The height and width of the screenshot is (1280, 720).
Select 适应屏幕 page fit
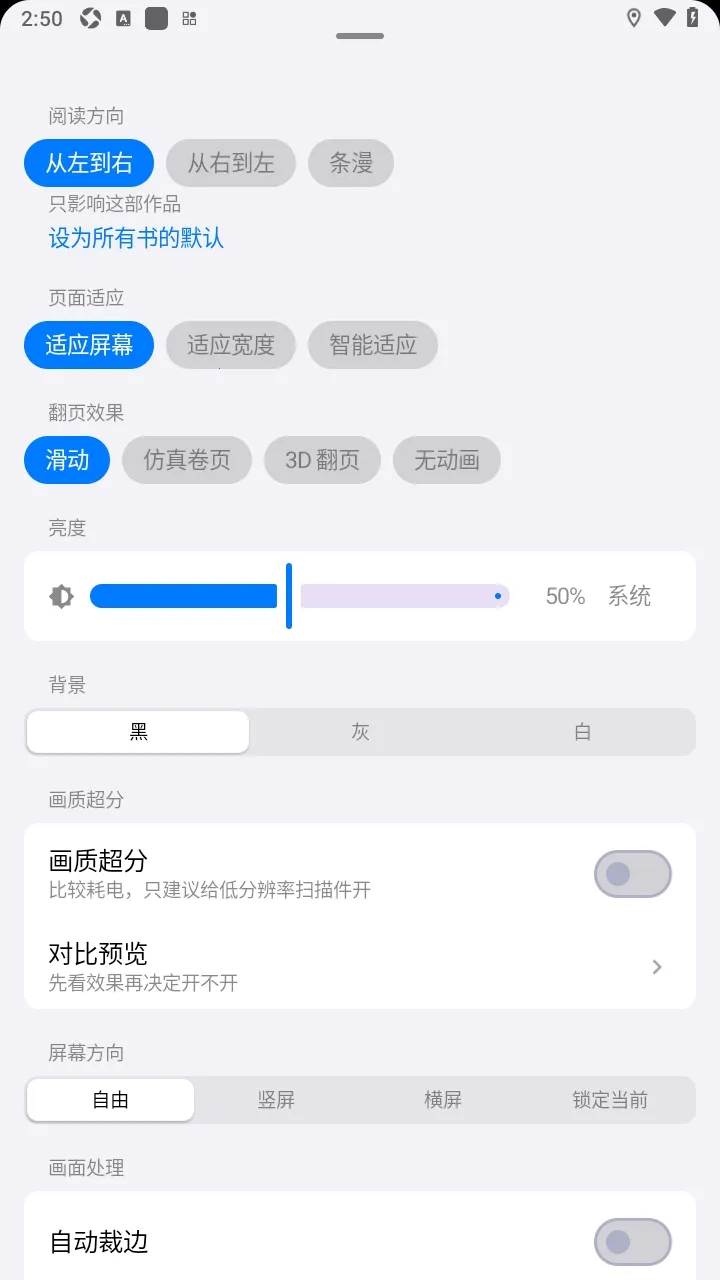pos(89,345)
